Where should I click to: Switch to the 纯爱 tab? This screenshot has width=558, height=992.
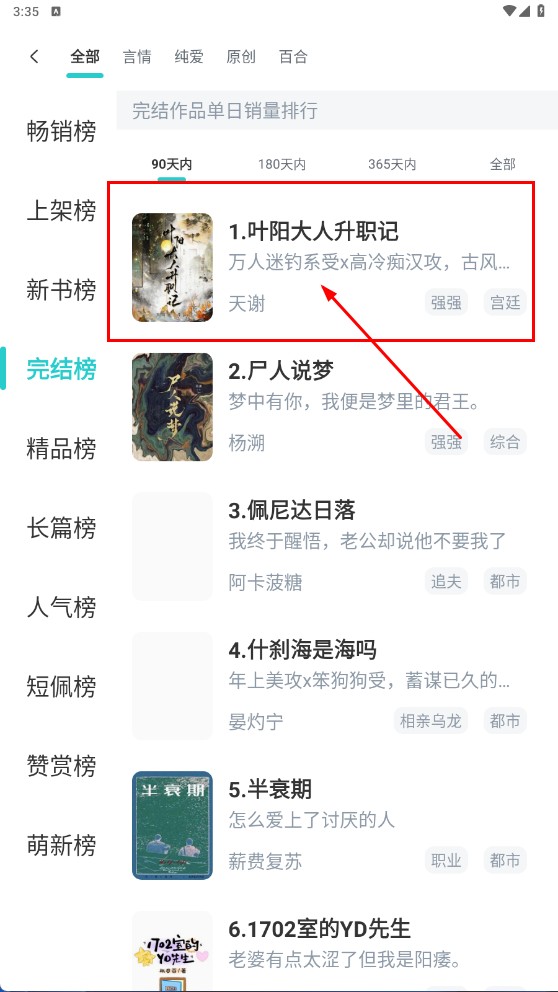(x=189, y=56)
